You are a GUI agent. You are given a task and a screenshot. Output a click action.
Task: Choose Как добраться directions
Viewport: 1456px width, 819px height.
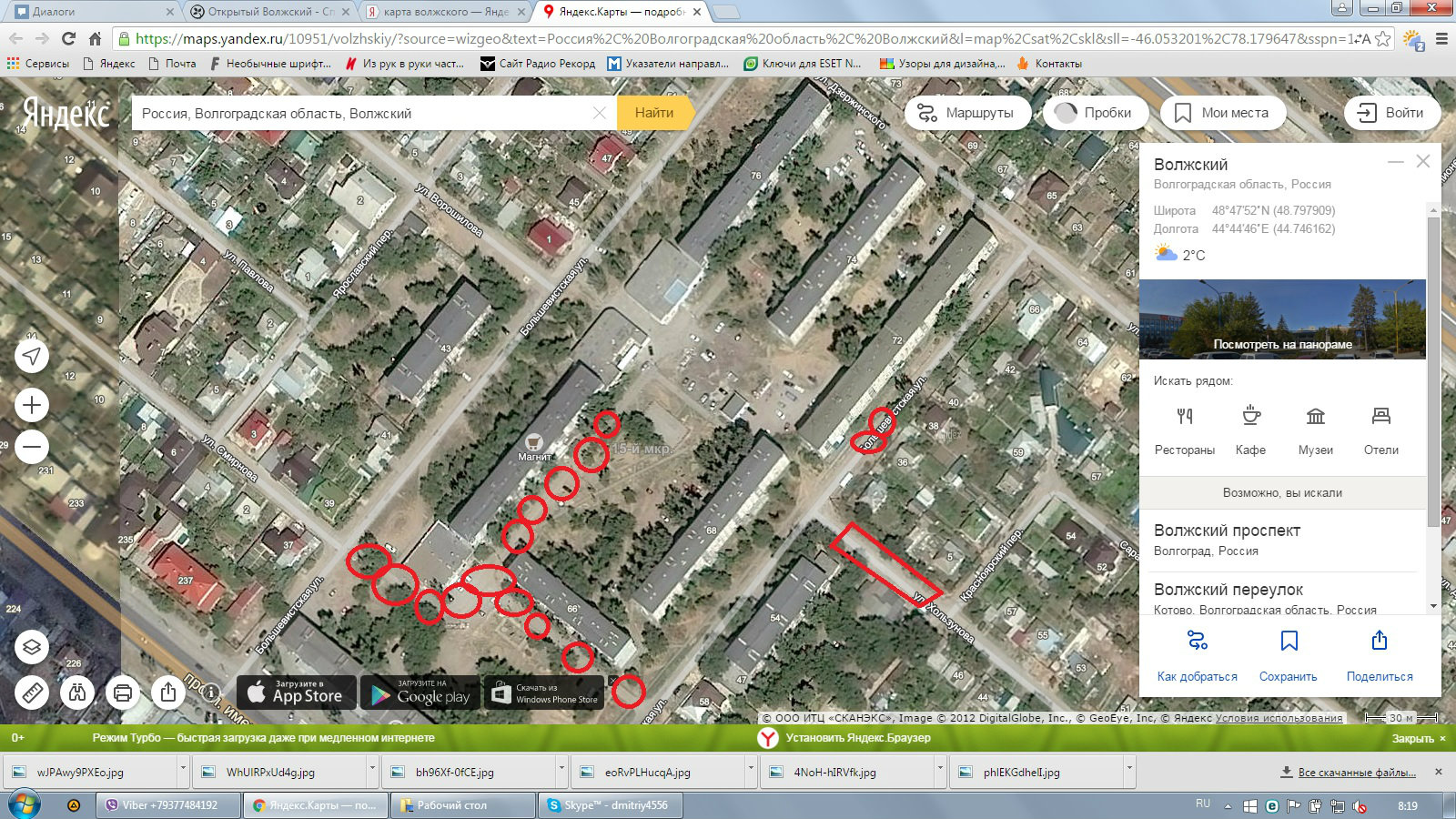pos(1197,655)
